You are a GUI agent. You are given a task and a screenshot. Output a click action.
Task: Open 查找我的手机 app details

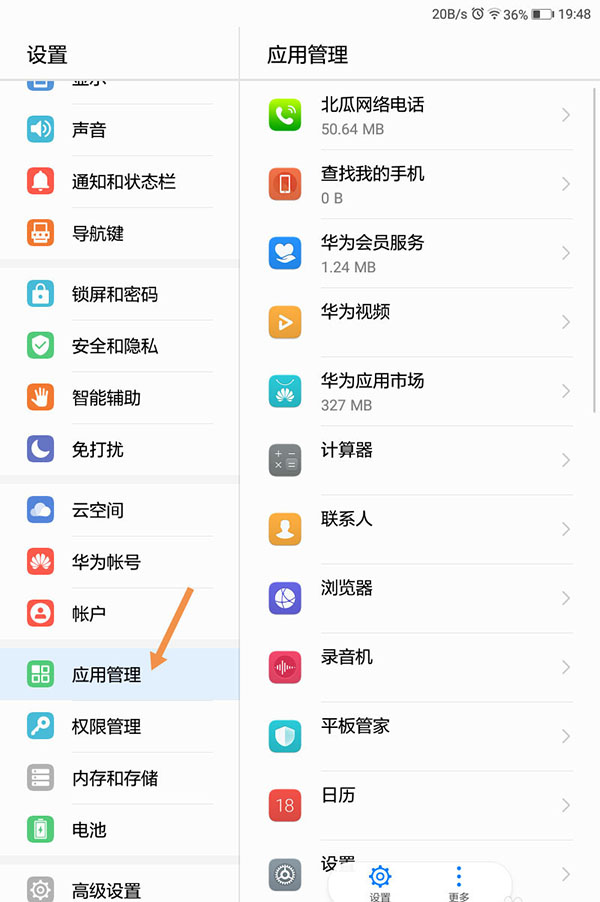(420, 185)
